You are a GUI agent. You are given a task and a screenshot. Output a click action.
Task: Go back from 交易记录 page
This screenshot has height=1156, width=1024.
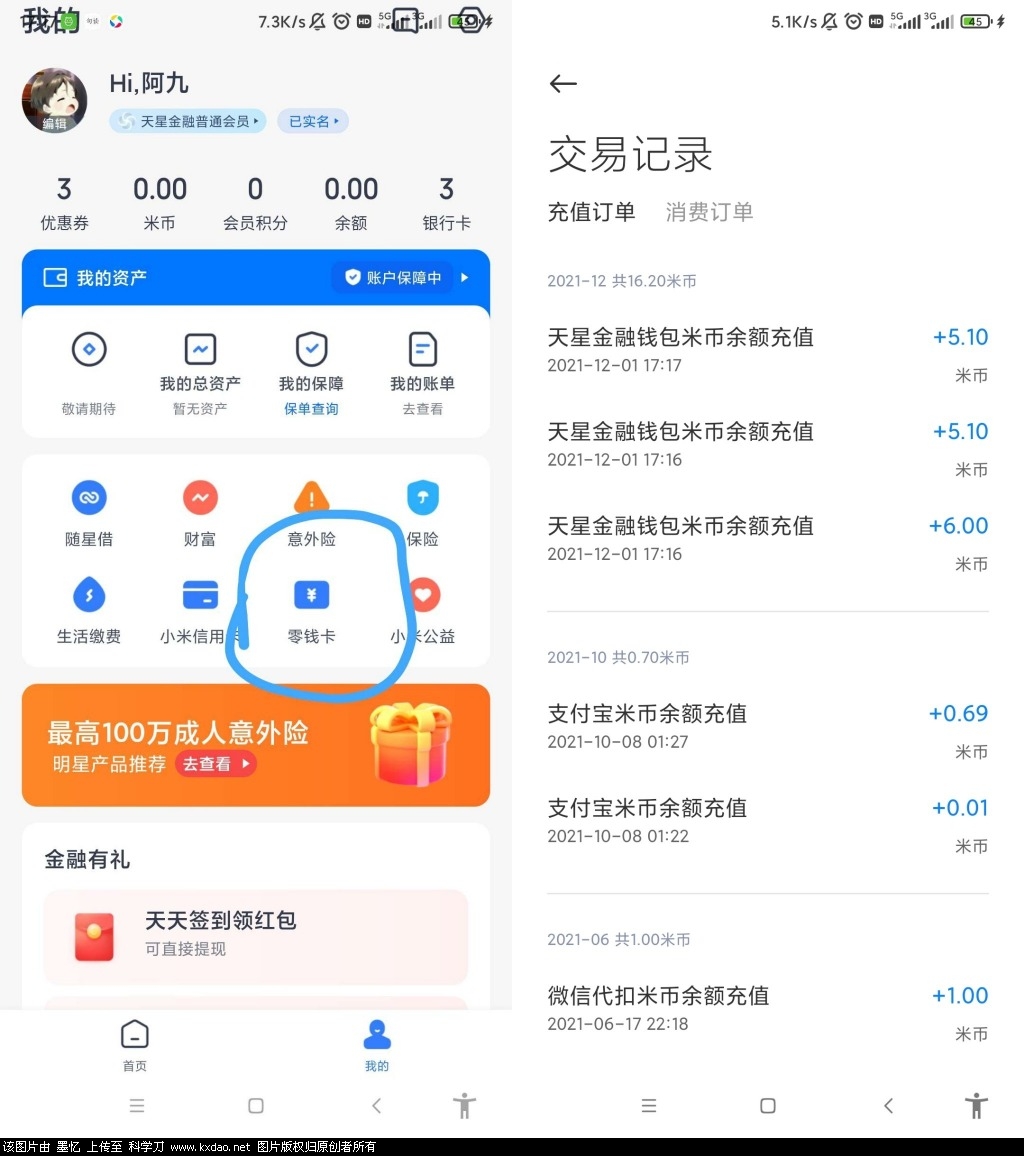(563, 84)
